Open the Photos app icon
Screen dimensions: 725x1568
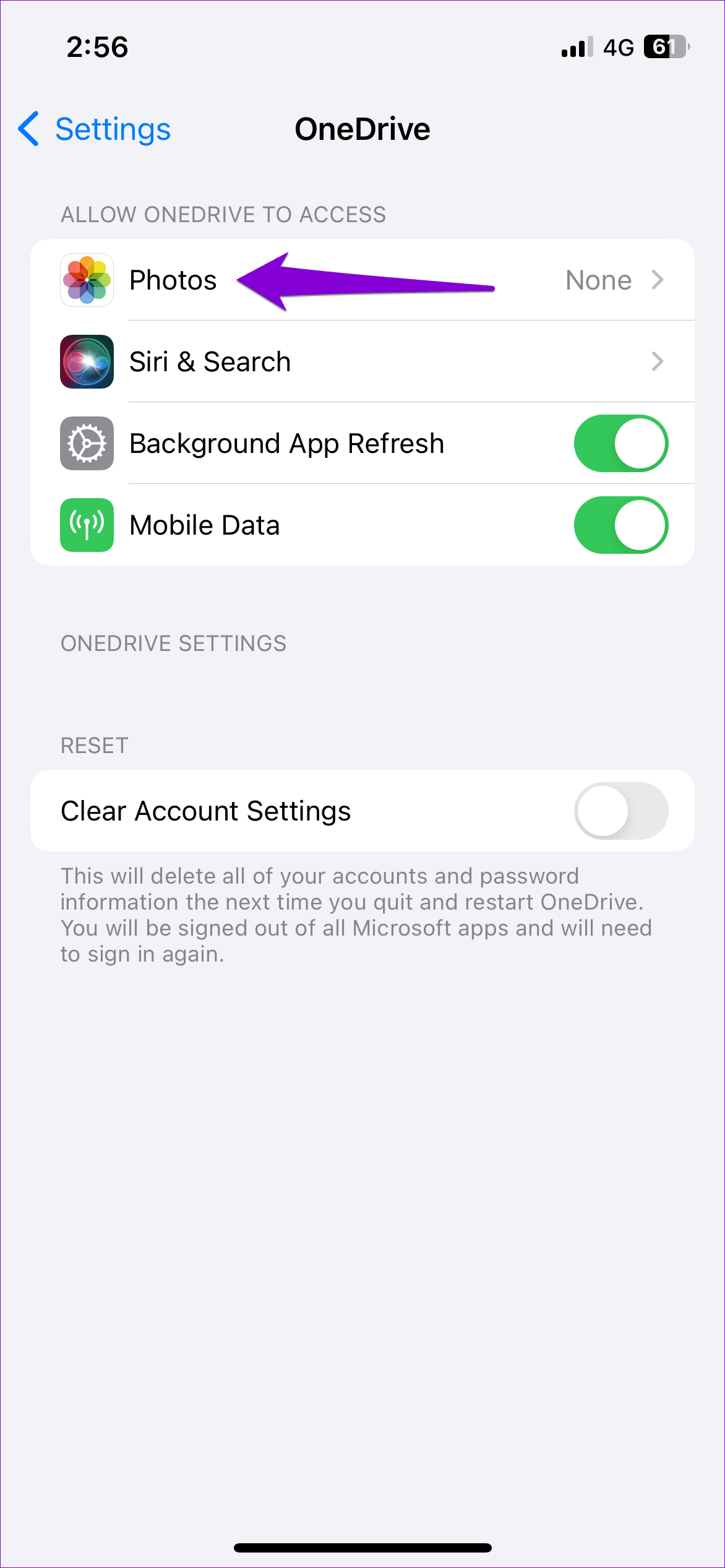point(87,280)
